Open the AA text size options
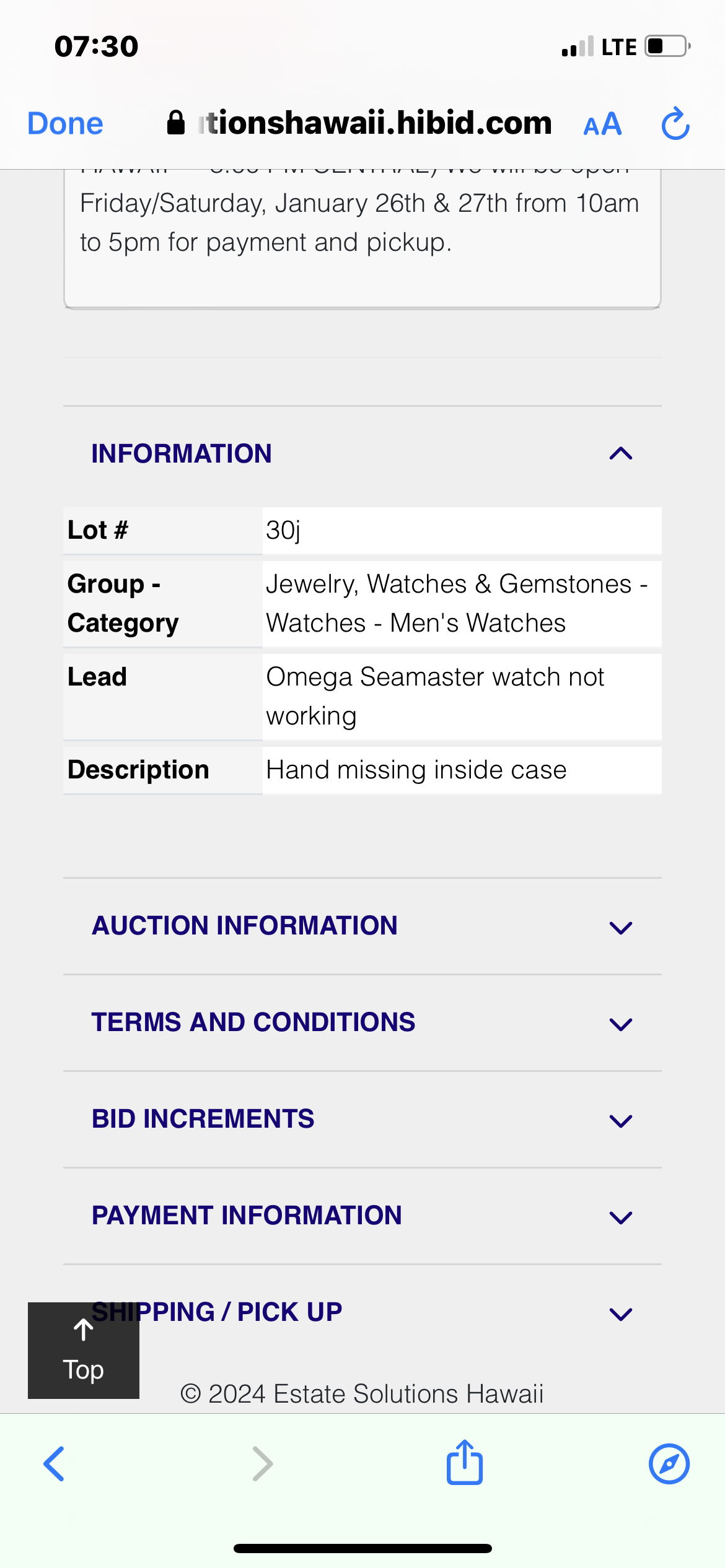The image size is (725, 1568). tap(602, 124)
